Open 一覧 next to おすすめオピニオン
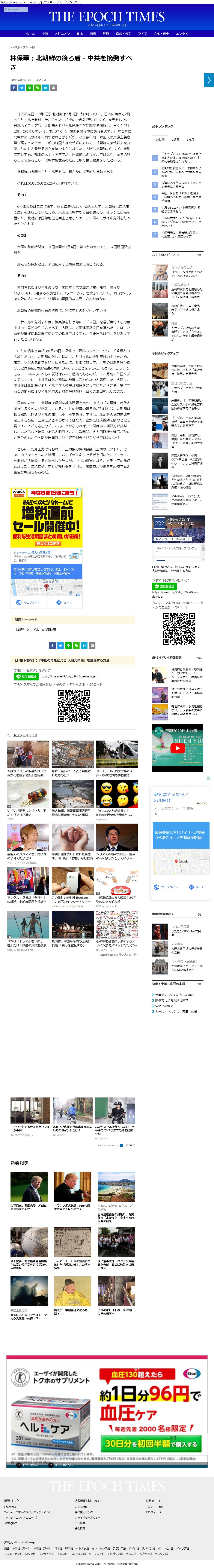Screen dimensions: 214x1568 [x=199, y=255]
